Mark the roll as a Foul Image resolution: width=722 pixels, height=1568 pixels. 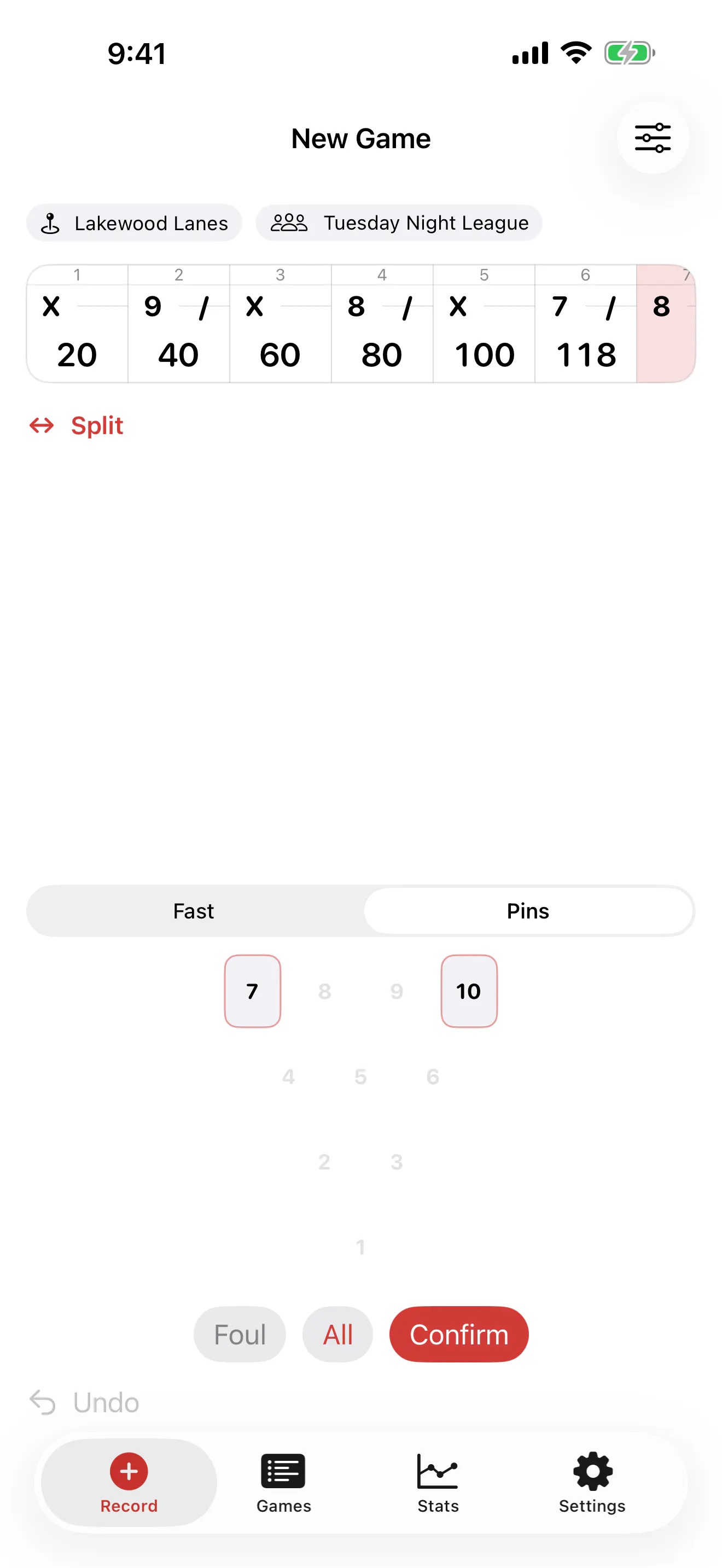240,1334
